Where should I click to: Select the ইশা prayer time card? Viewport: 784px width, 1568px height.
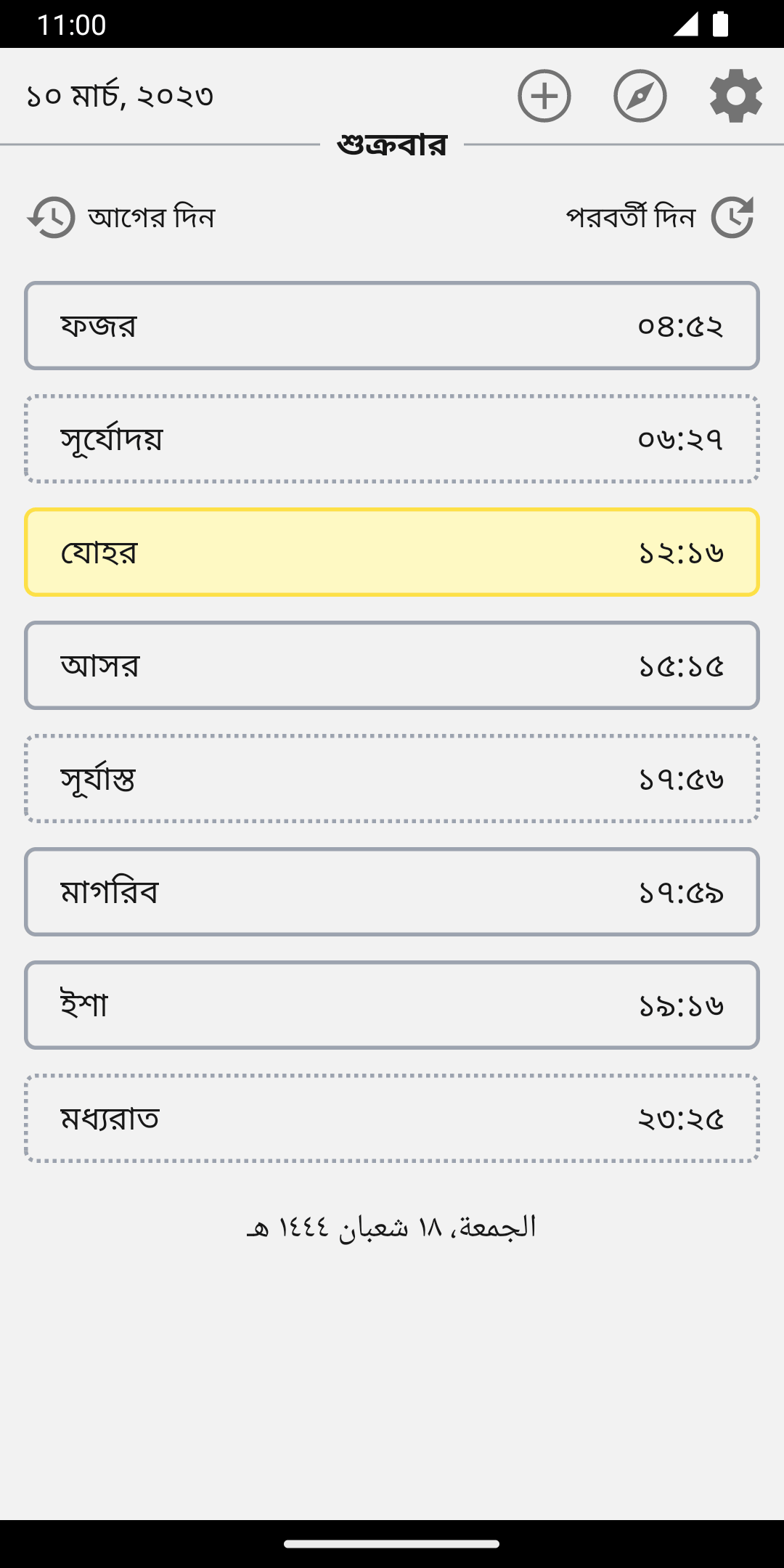coord(392,1005)
